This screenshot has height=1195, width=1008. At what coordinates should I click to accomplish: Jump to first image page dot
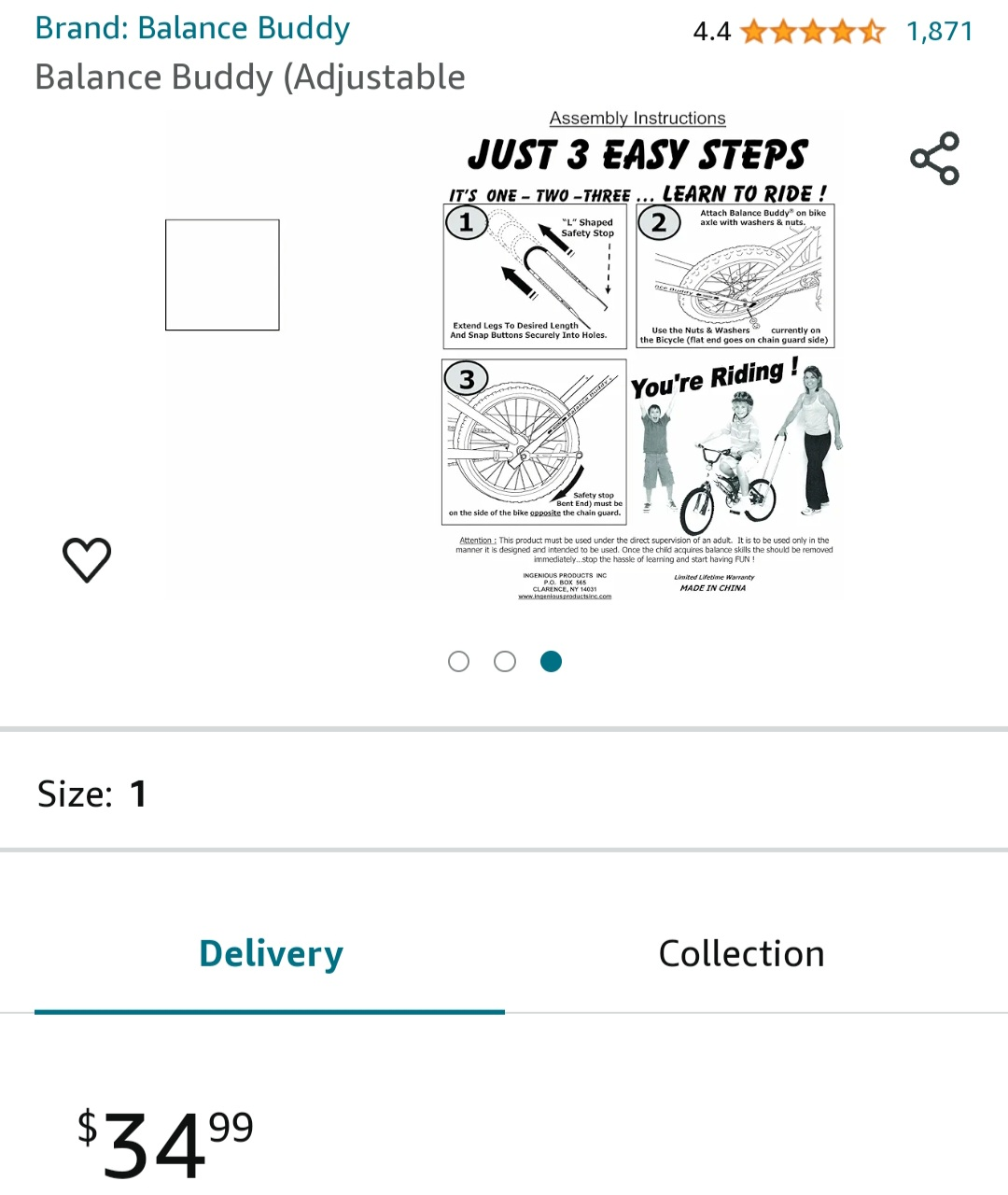(458, 662)
